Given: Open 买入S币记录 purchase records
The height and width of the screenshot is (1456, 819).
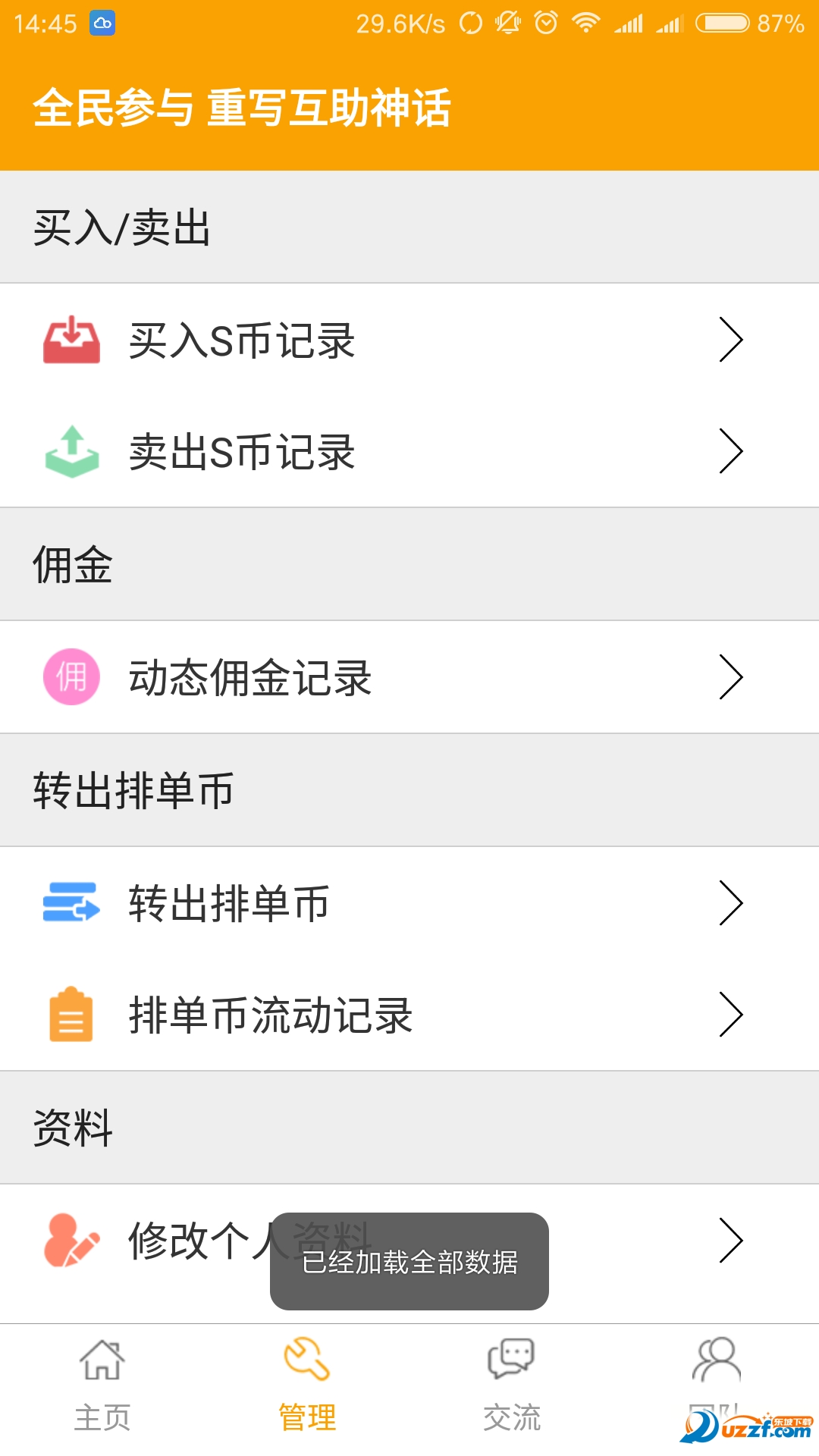Looking at the screenshot, I should point(409,340).
